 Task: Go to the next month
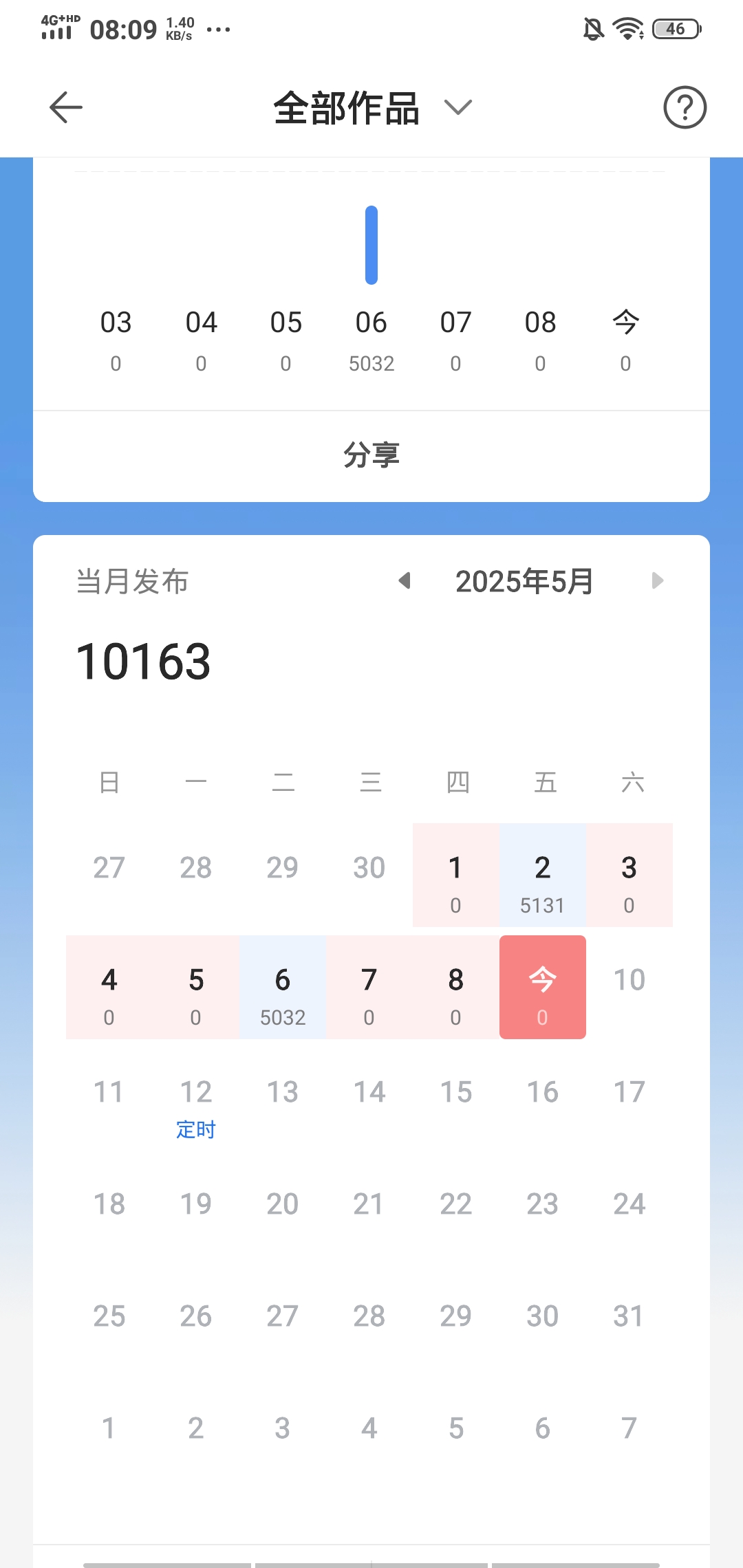click(x=658, y=581)
